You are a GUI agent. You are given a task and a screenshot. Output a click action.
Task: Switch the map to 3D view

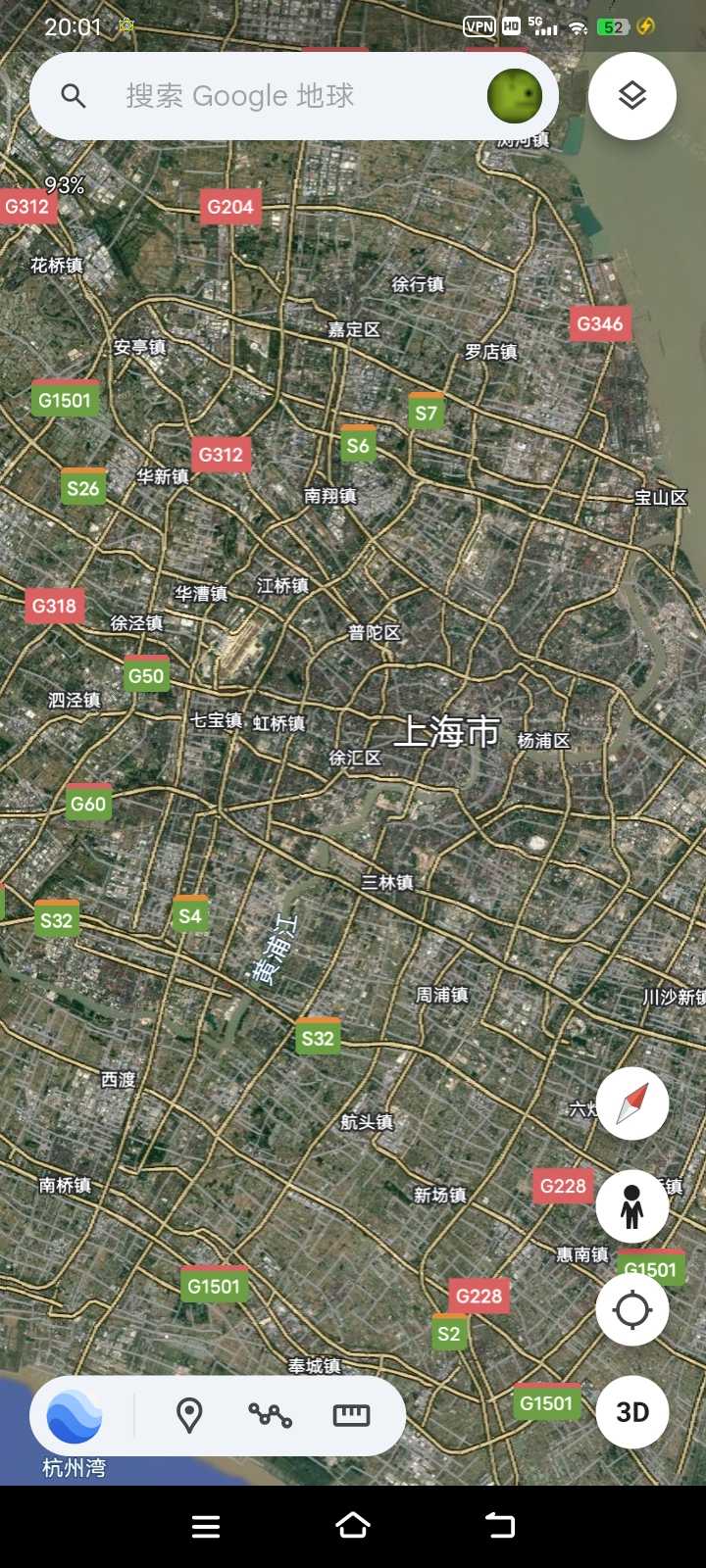point(632,1412)
